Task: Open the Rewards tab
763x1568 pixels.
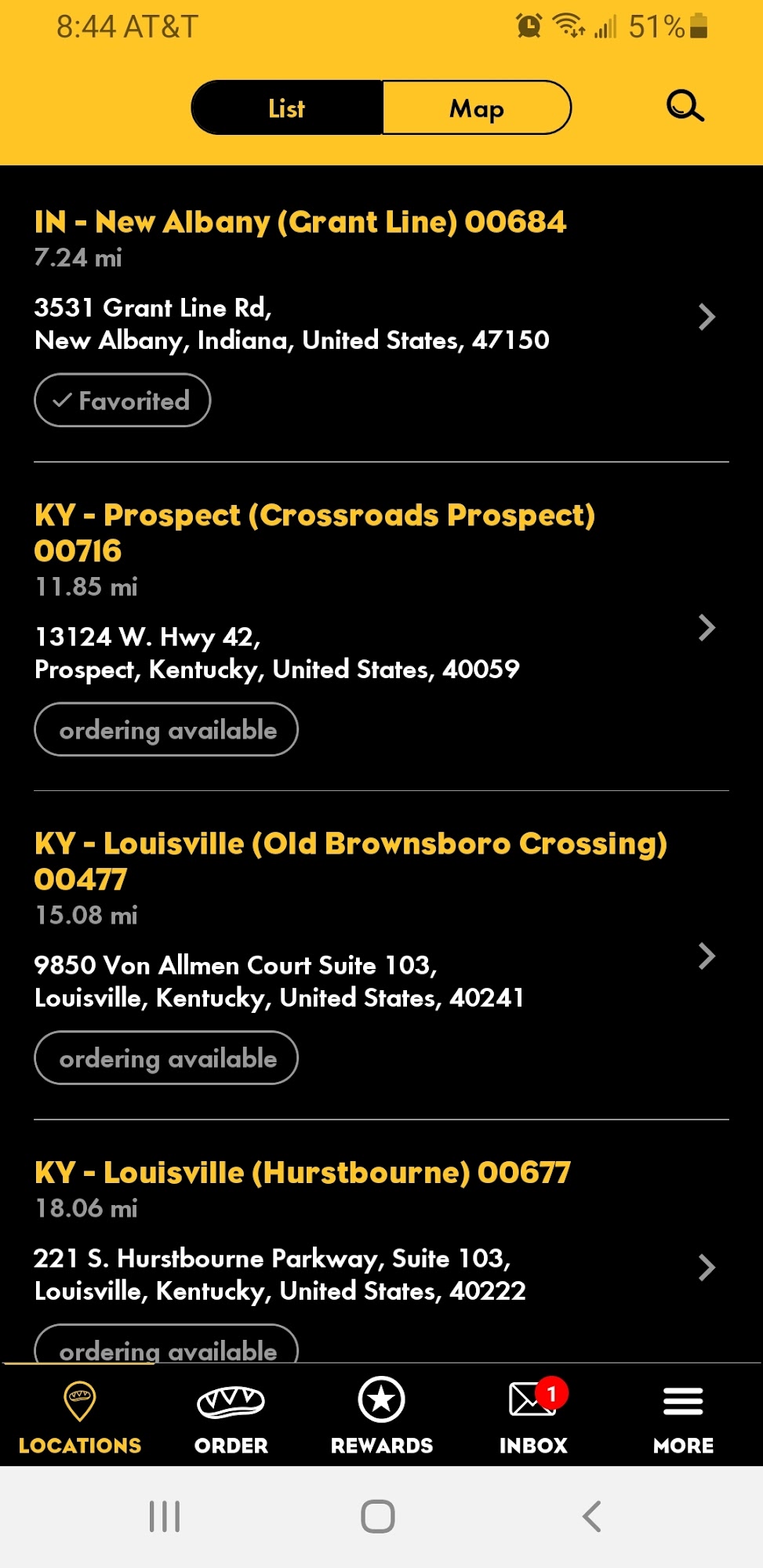Action: click(382, 1417)
